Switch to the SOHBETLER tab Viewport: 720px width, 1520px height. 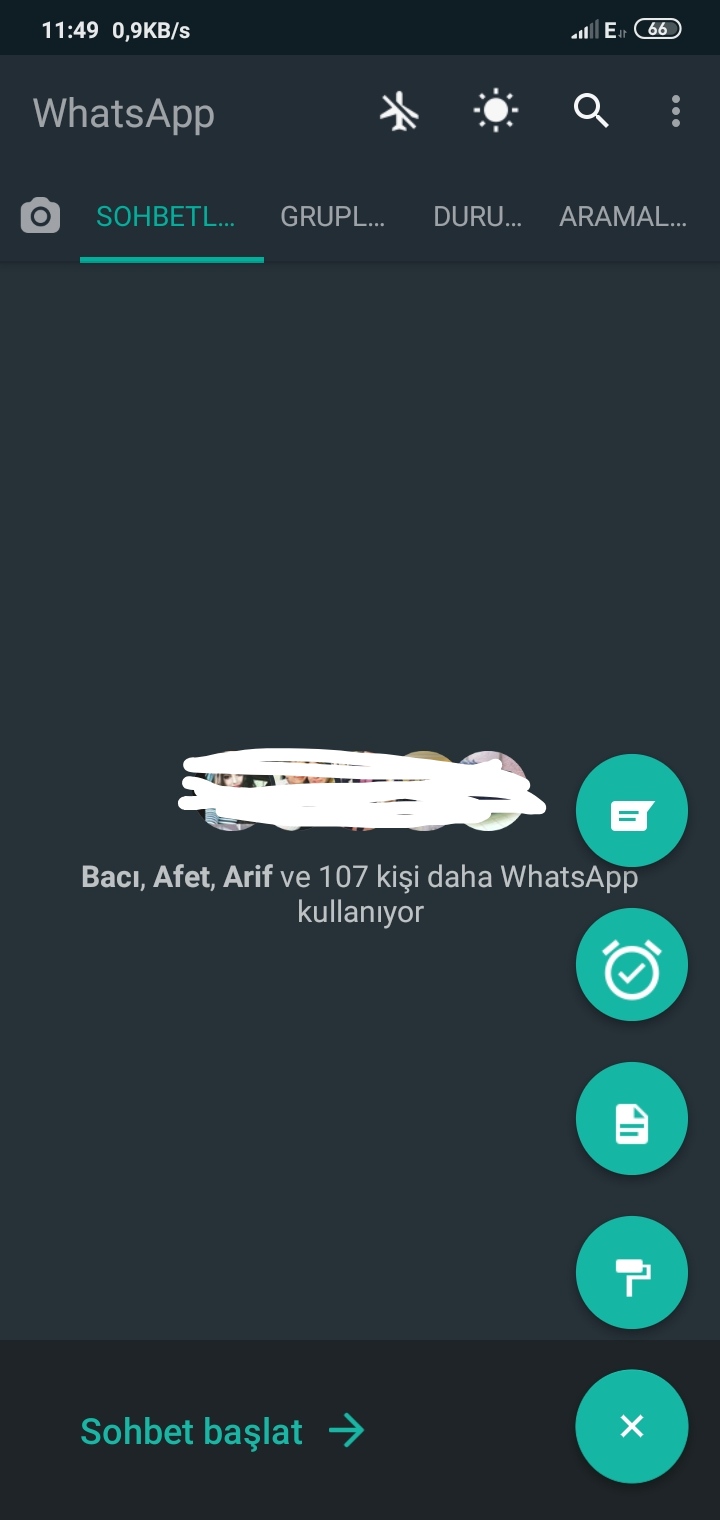point(166,217)
